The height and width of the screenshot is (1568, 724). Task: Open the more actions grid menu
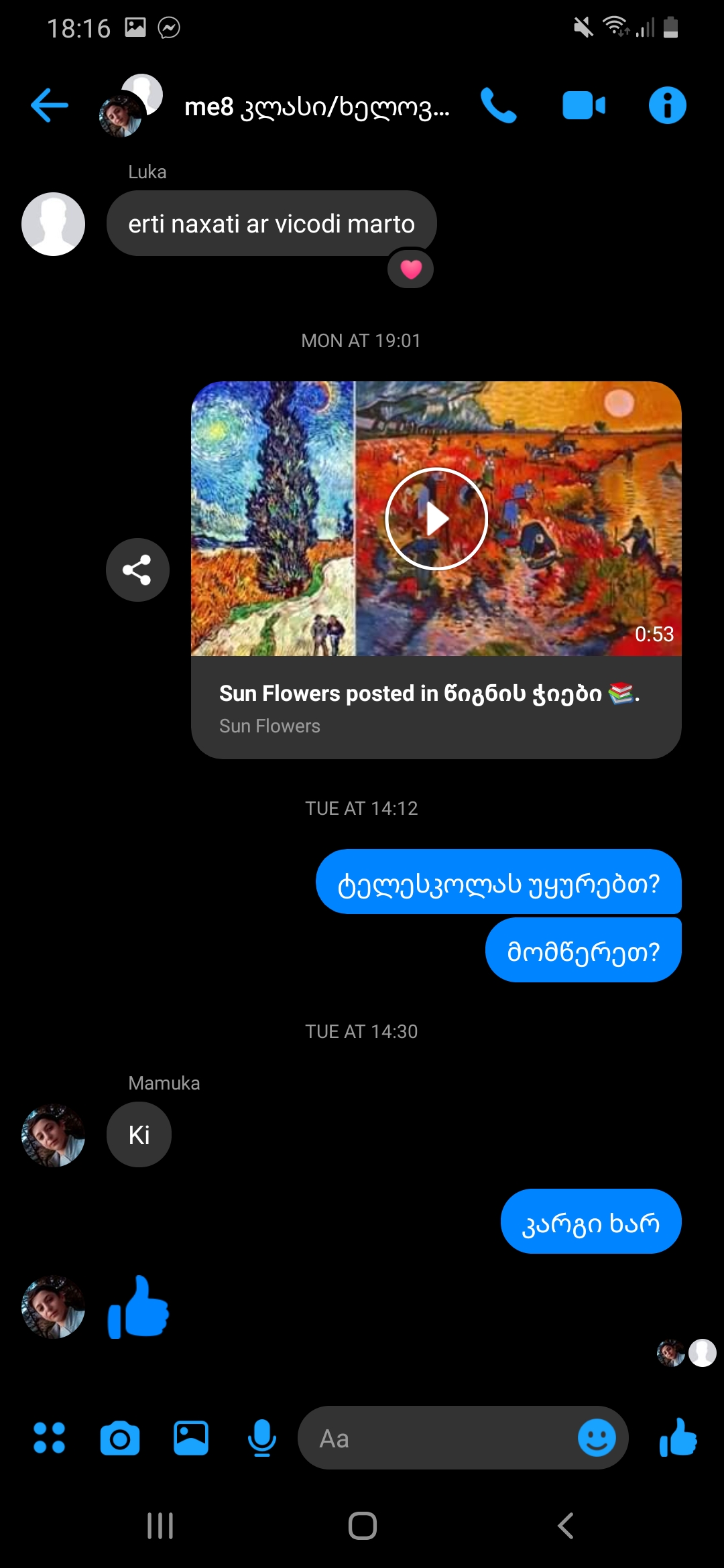coord(50,1438)
